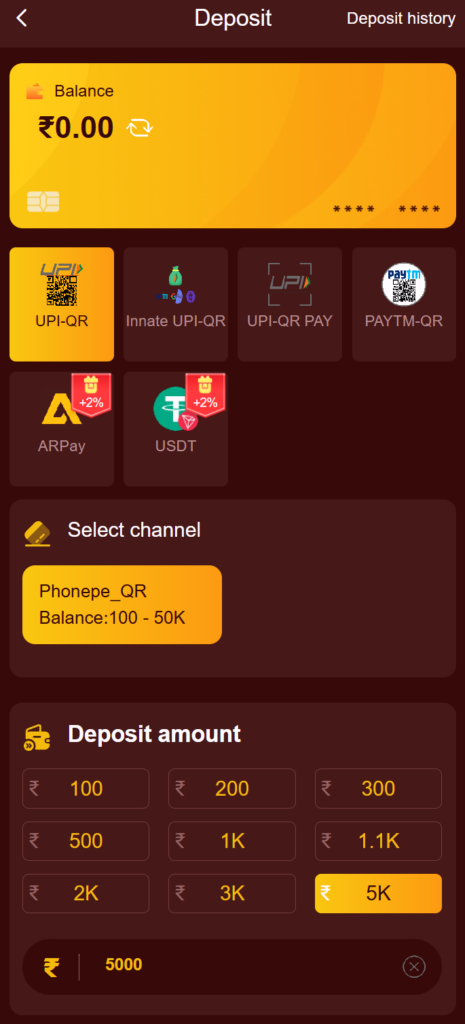Refresh the wallet balance
Screen dimensions: 465x1024
tap(140, 127)
